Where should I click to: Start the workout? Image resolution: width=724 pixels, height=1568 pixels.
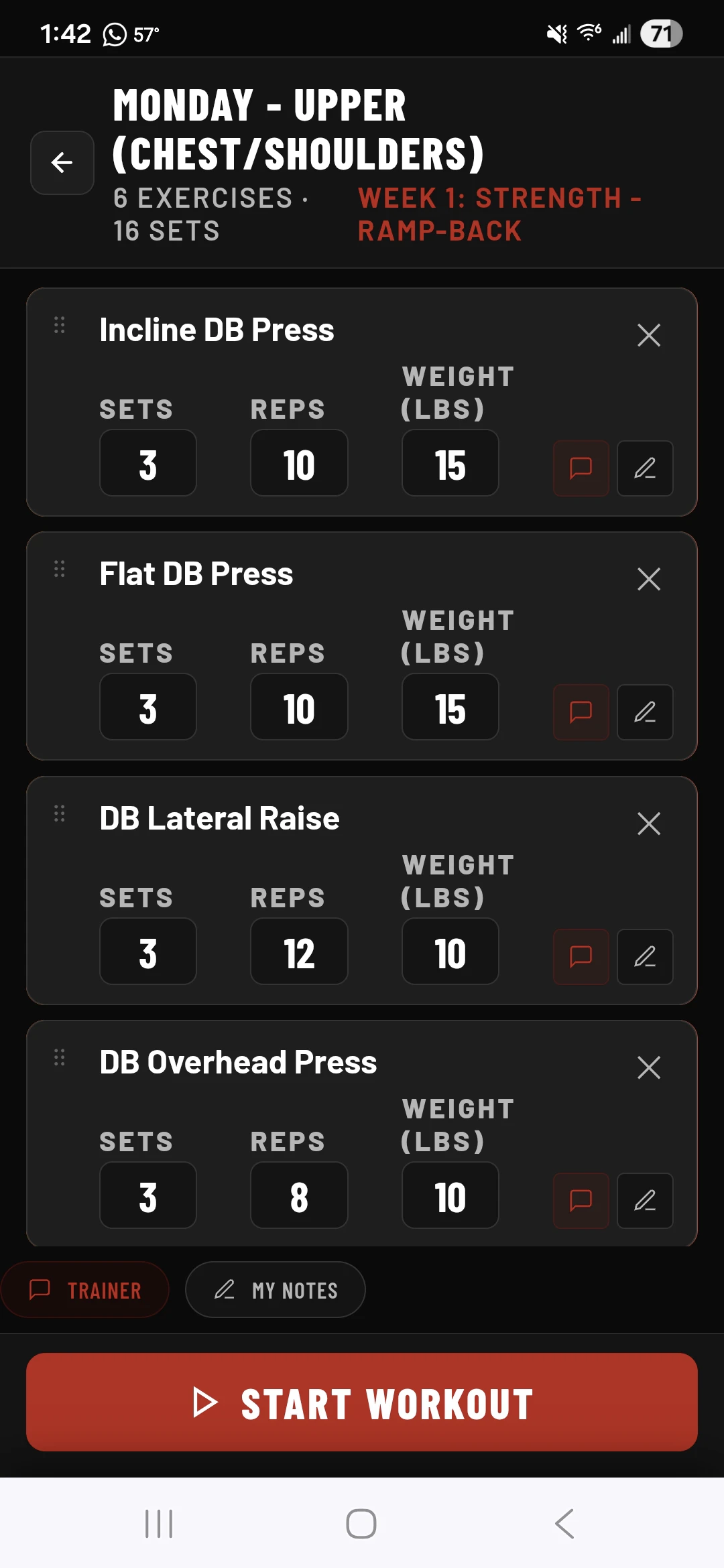coord(362,1402)
